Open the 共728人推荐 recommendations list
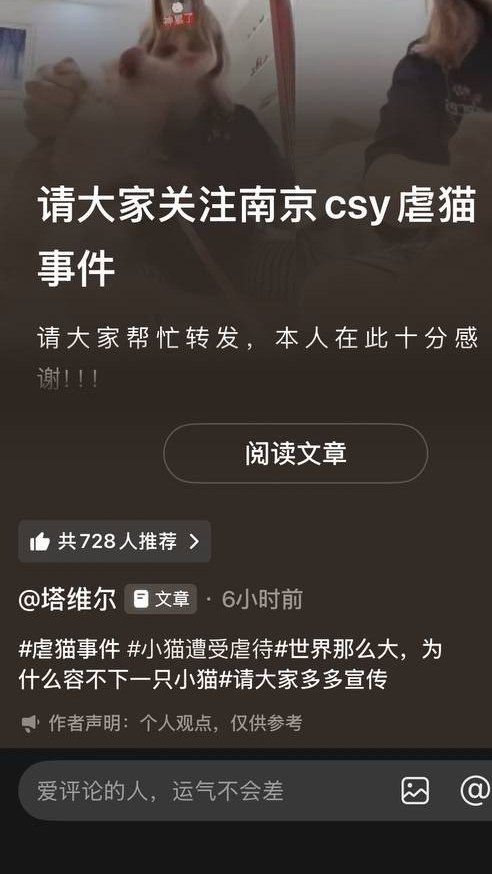 pos(115,541)
